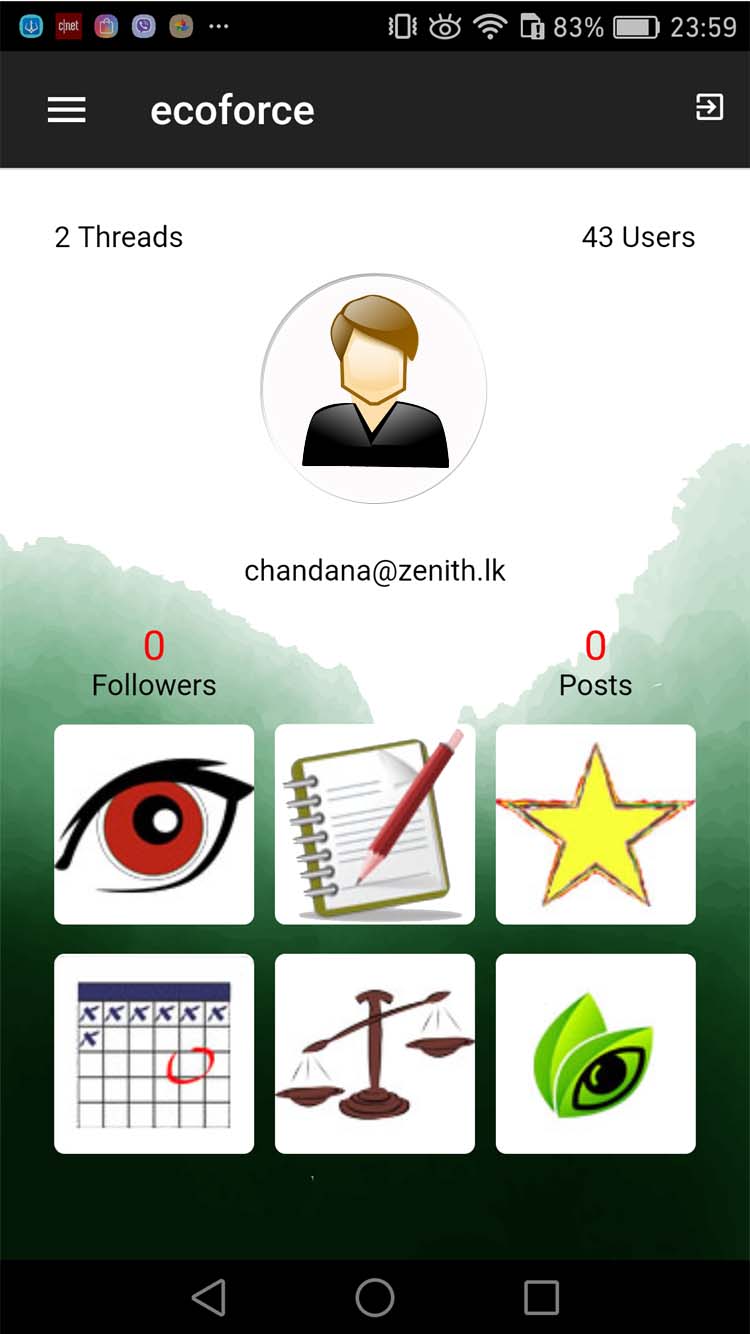Open the notepad and pencil tile
750x1334 pixels.
(x=375, y=824)
